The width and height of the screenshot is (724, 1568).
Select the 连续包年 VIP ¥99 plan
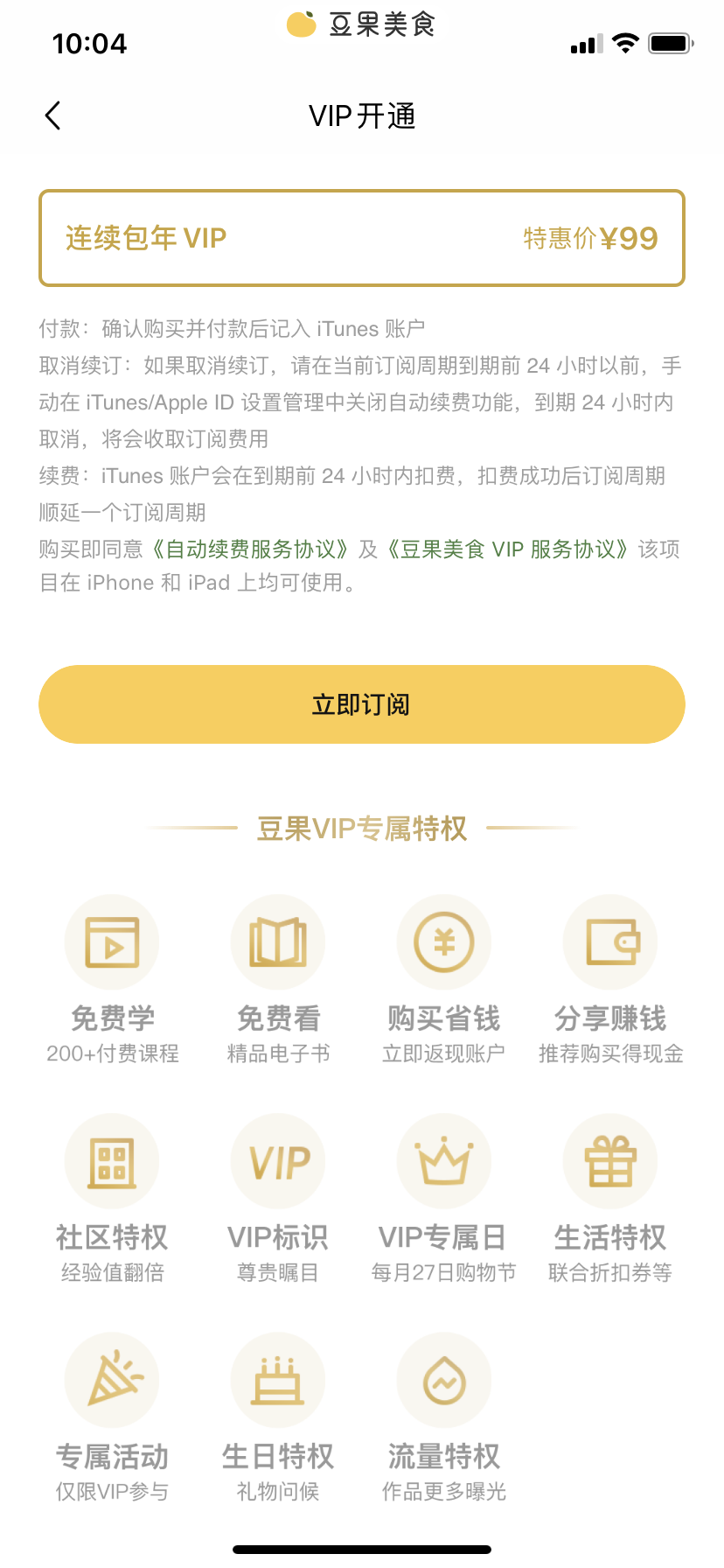362,238
